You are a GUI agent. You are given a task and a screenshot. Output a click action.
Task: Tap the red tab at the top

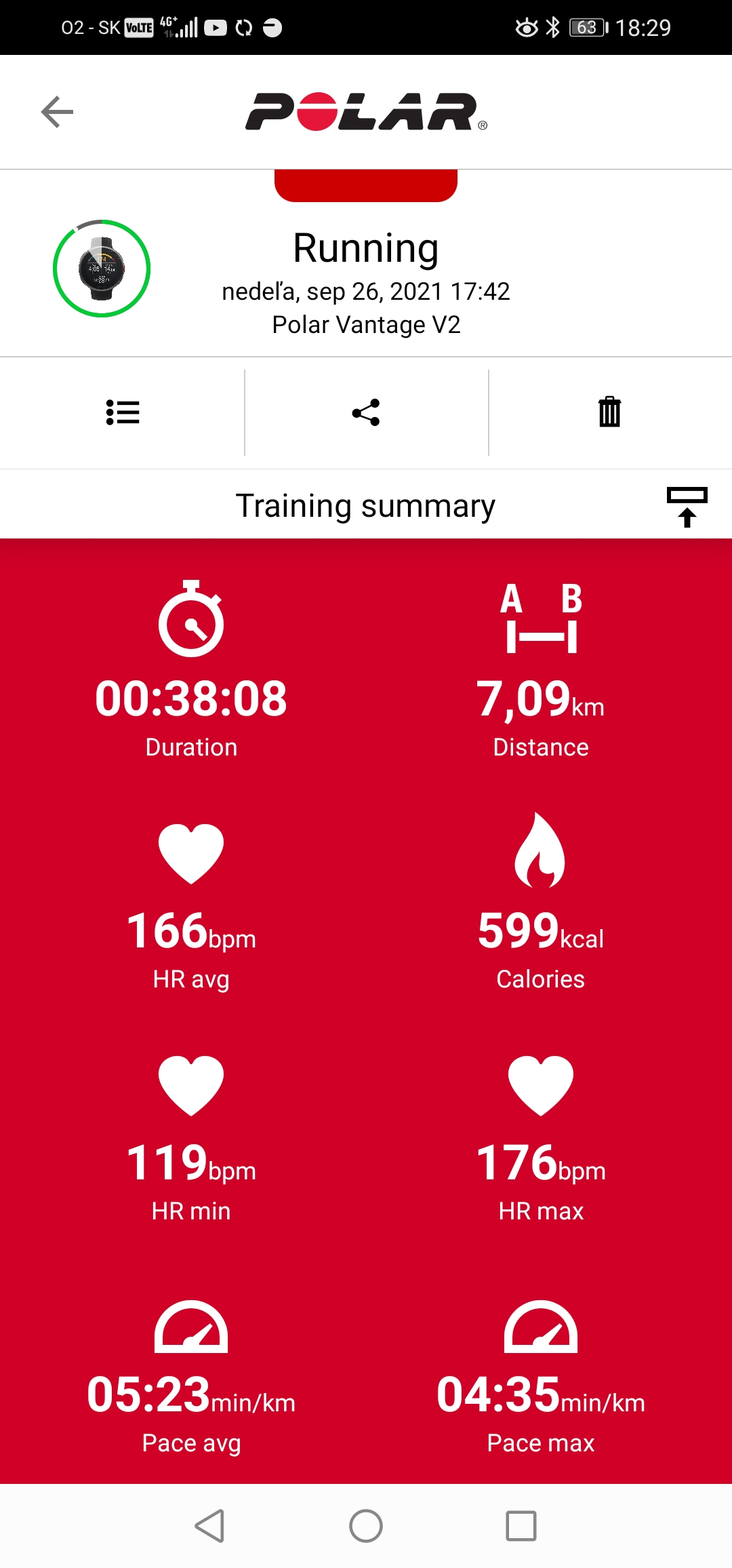pyautogui.click(x=366, y=185)
